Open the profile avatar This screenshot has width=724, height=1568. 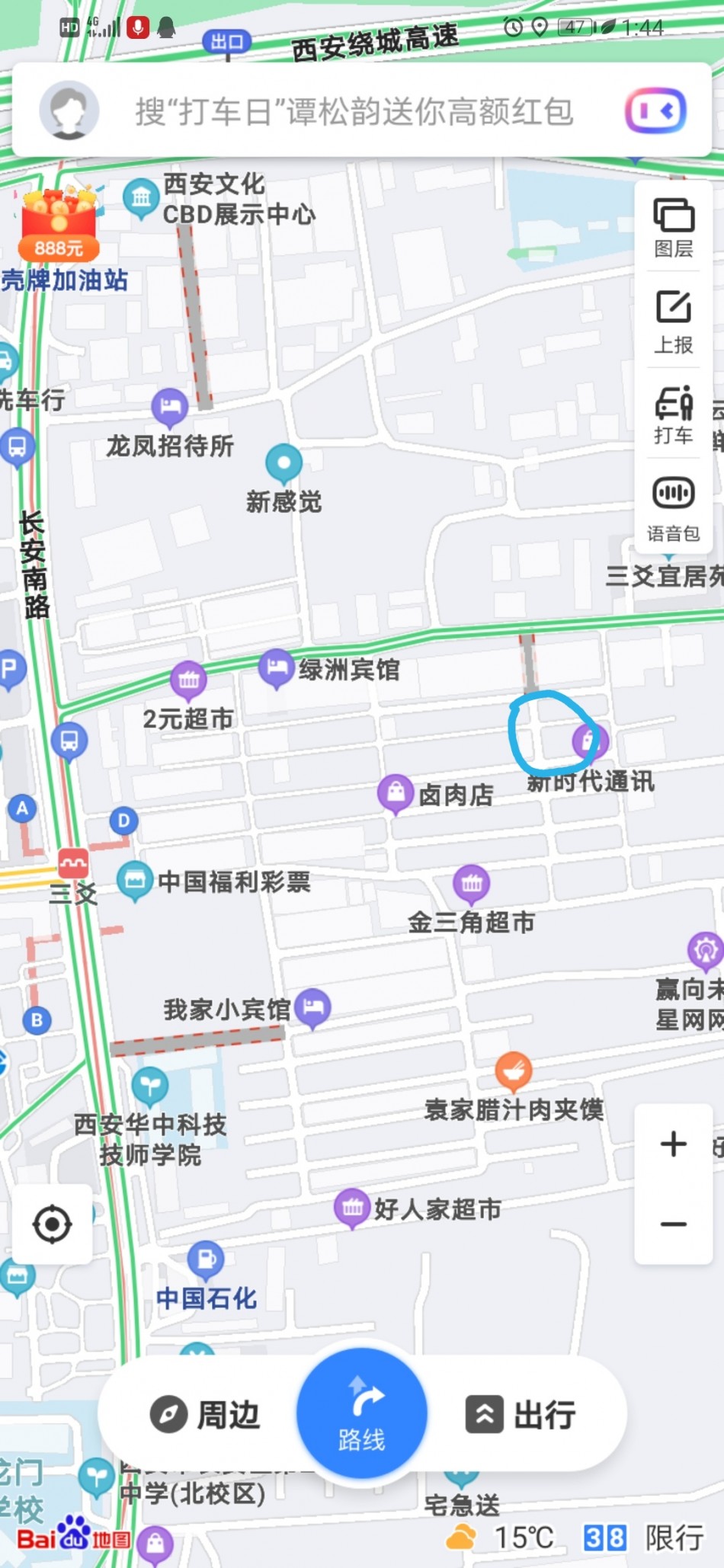click(69, 110)
